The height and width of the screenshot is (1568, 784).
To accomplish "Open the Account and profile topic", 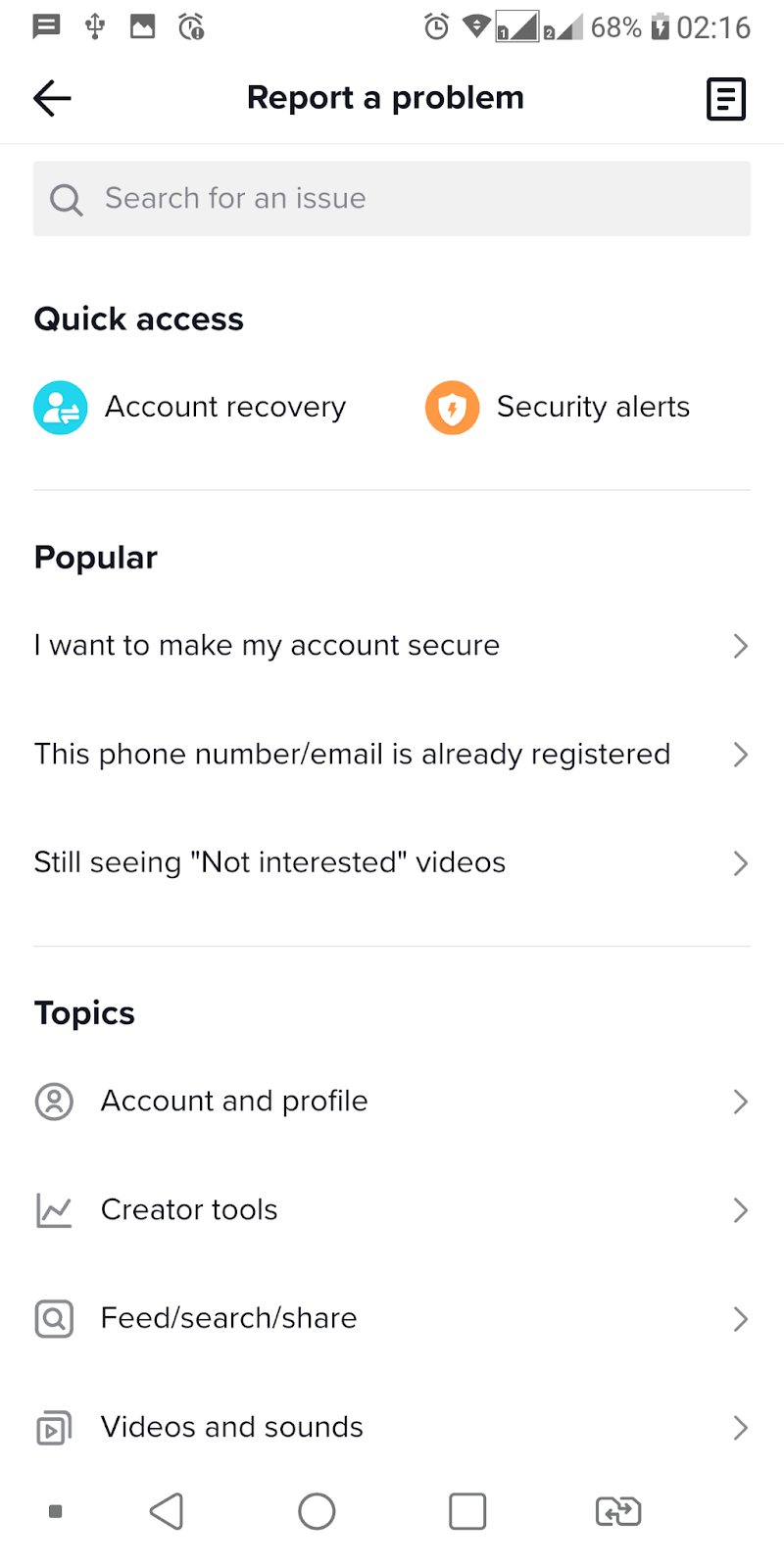I will coord(392,1102).
